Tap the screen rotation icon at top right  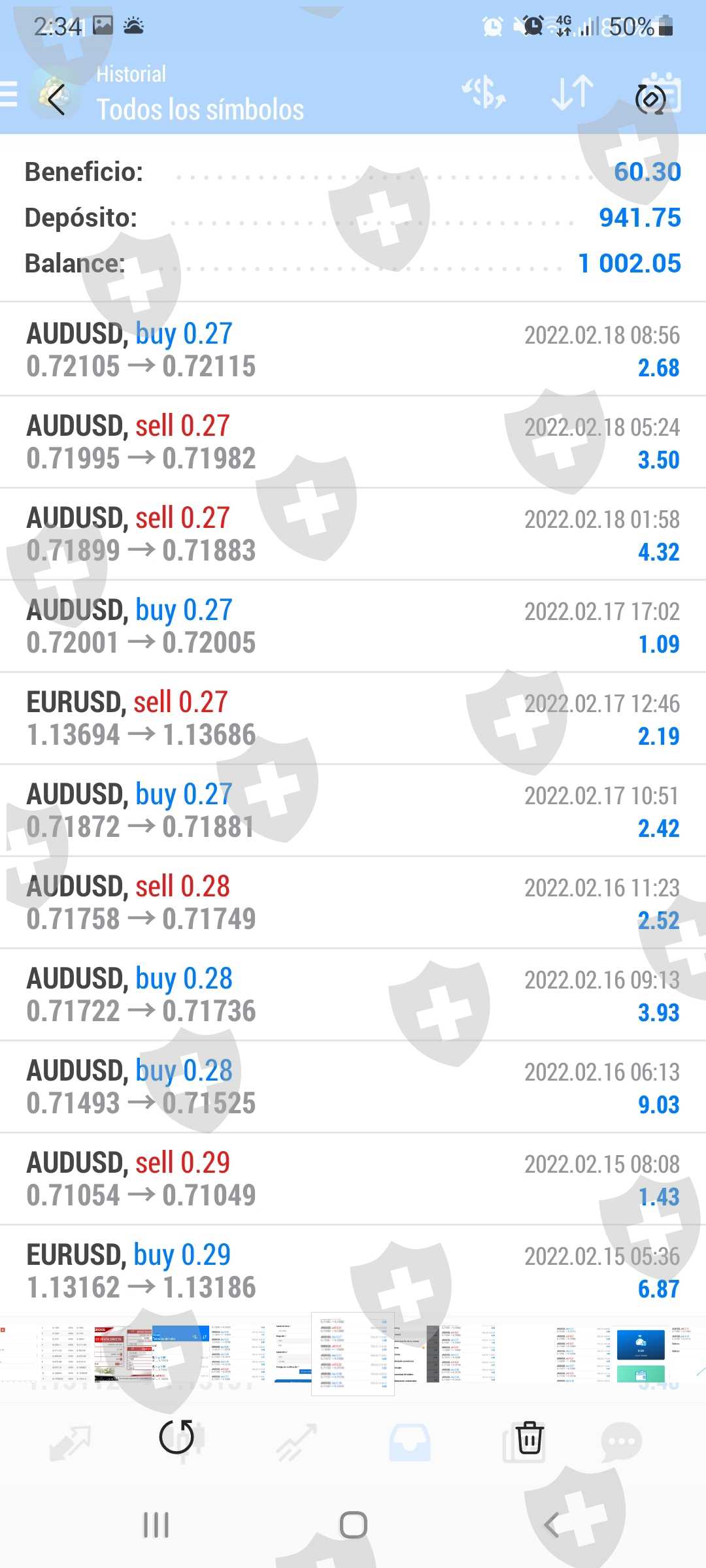point(650,99)
